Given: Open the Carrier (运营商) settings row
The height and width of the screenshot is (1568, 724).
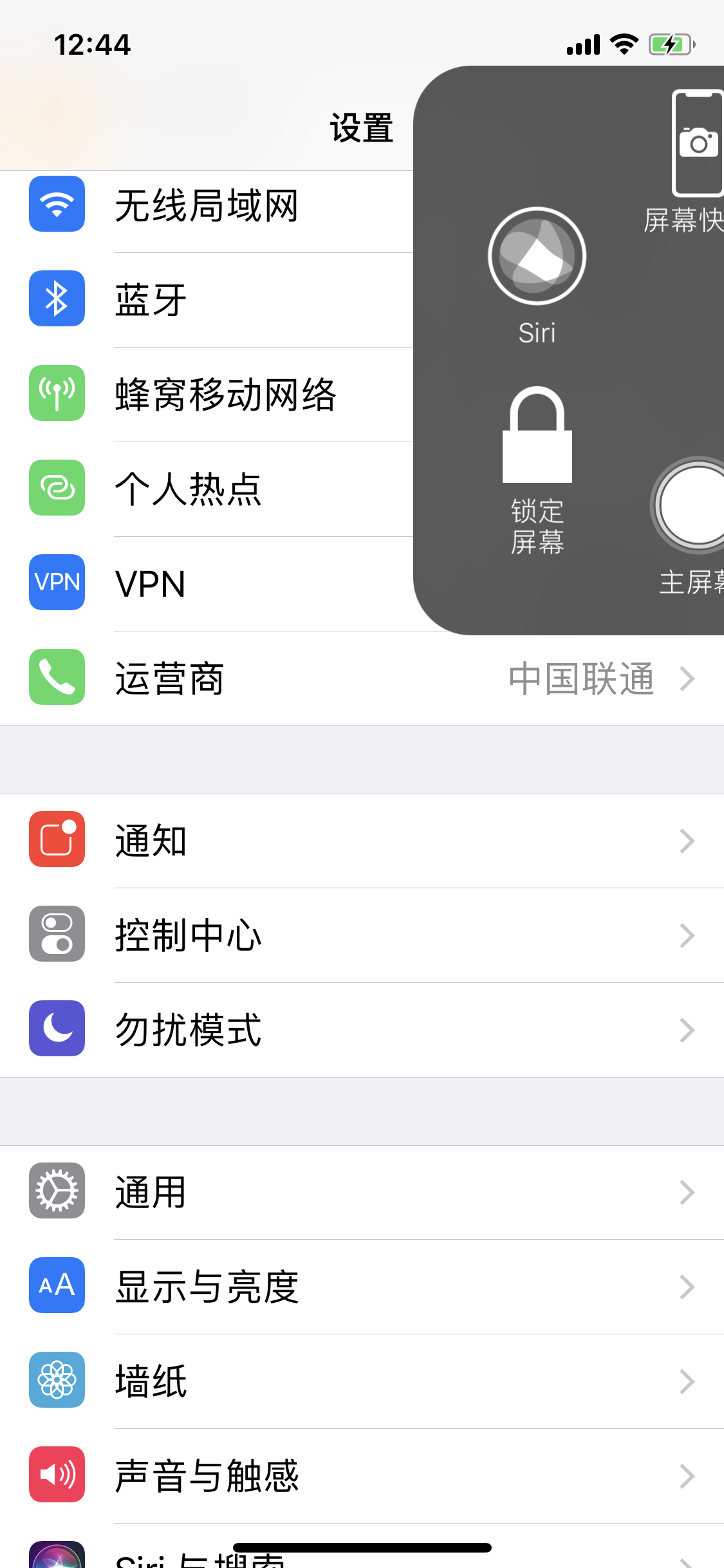Looking at the screenshot, I should click(x=257, y=678).
